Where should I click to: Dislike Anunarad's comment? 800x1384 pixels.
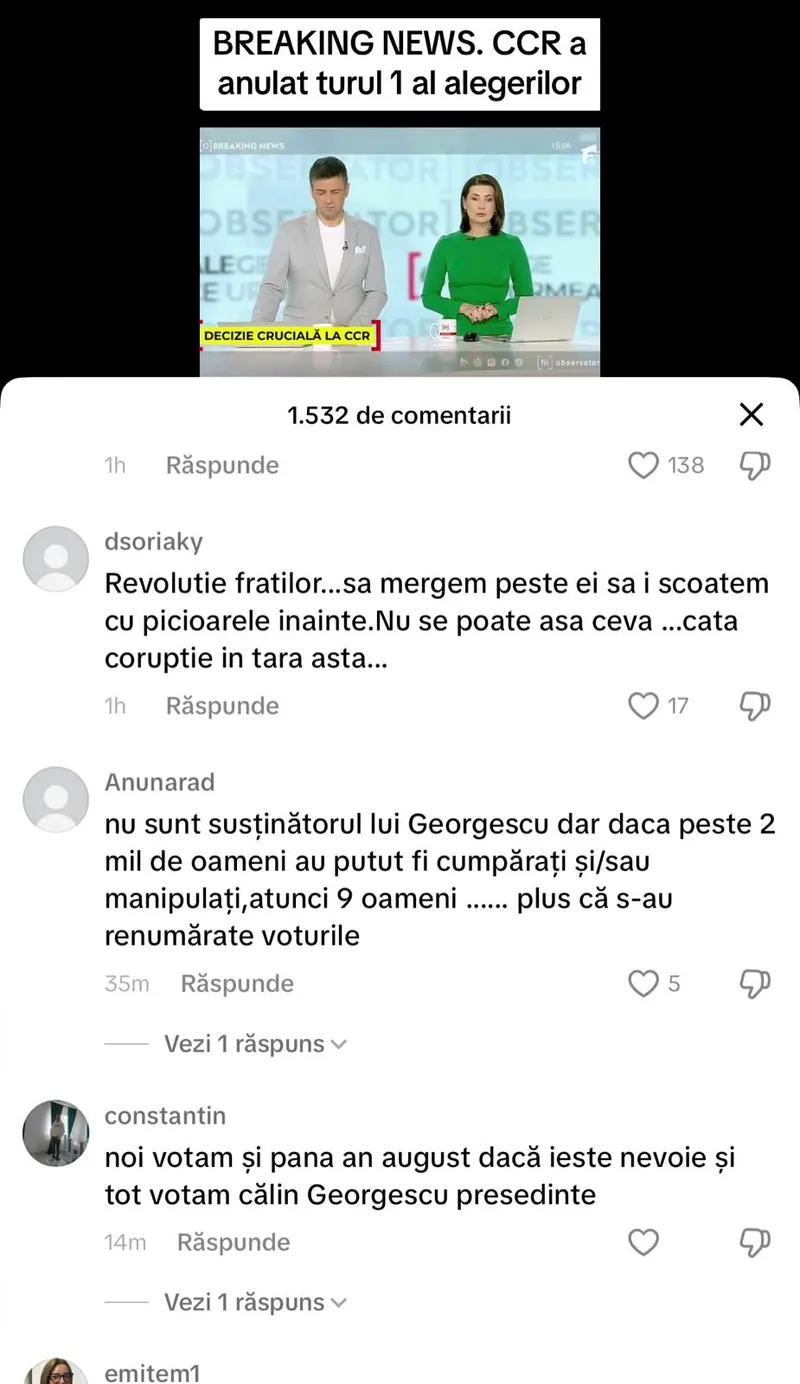[754, 984]
